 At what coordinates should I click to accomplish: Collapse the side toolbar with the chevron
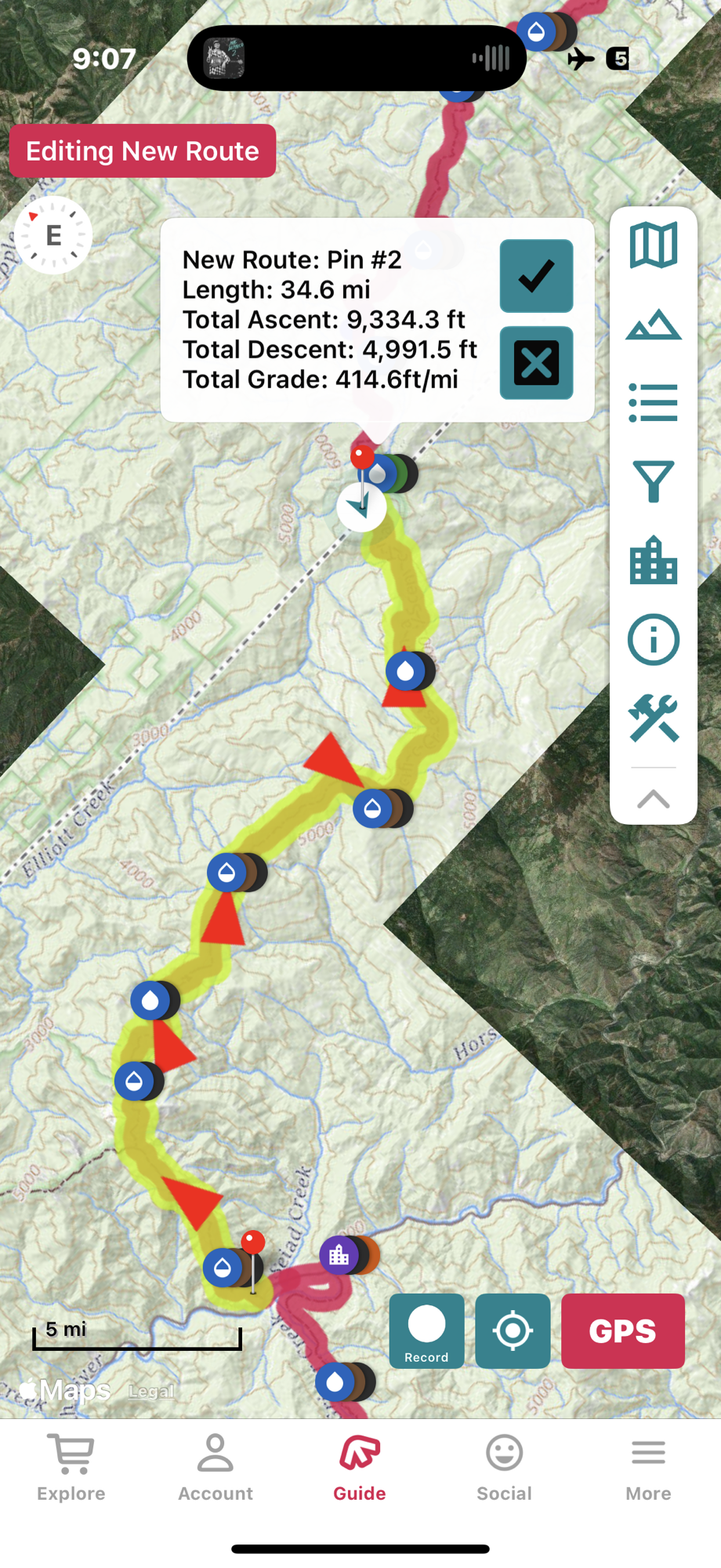[653, 799]
